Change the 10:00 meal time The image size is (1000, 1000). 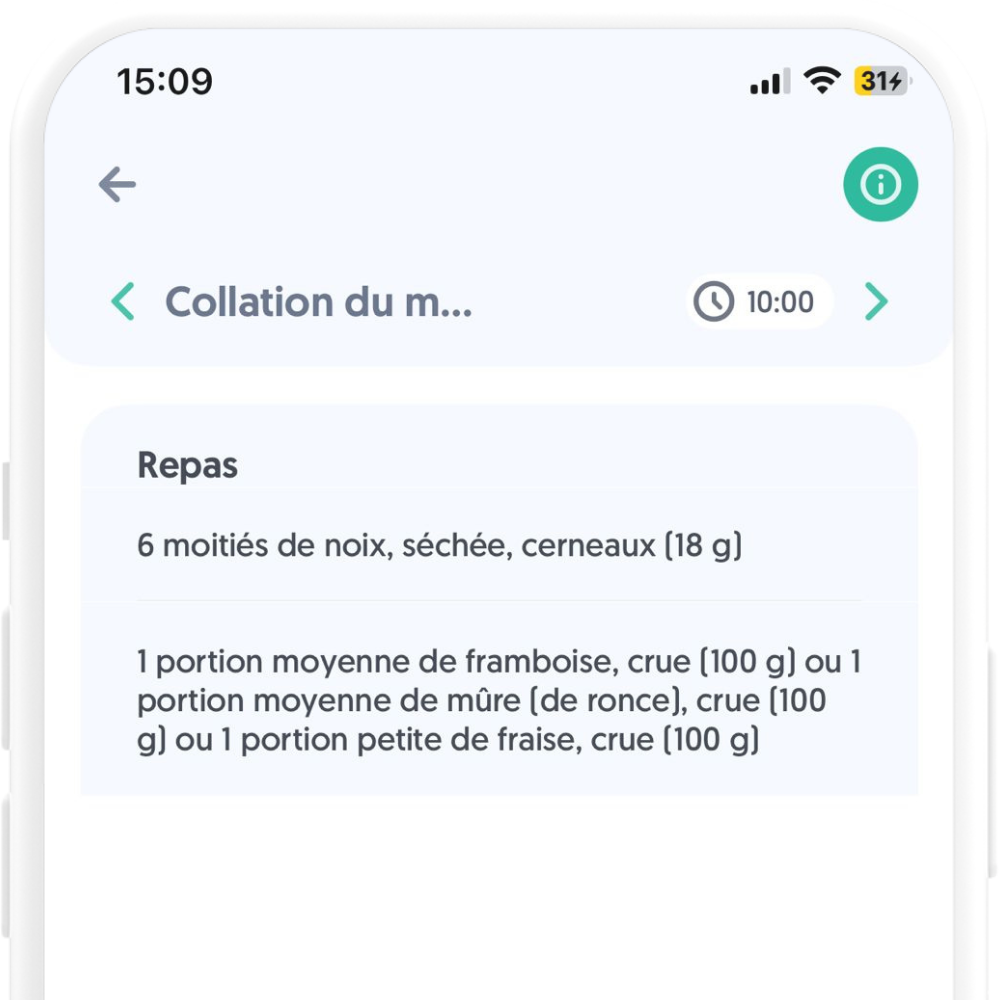758,302
